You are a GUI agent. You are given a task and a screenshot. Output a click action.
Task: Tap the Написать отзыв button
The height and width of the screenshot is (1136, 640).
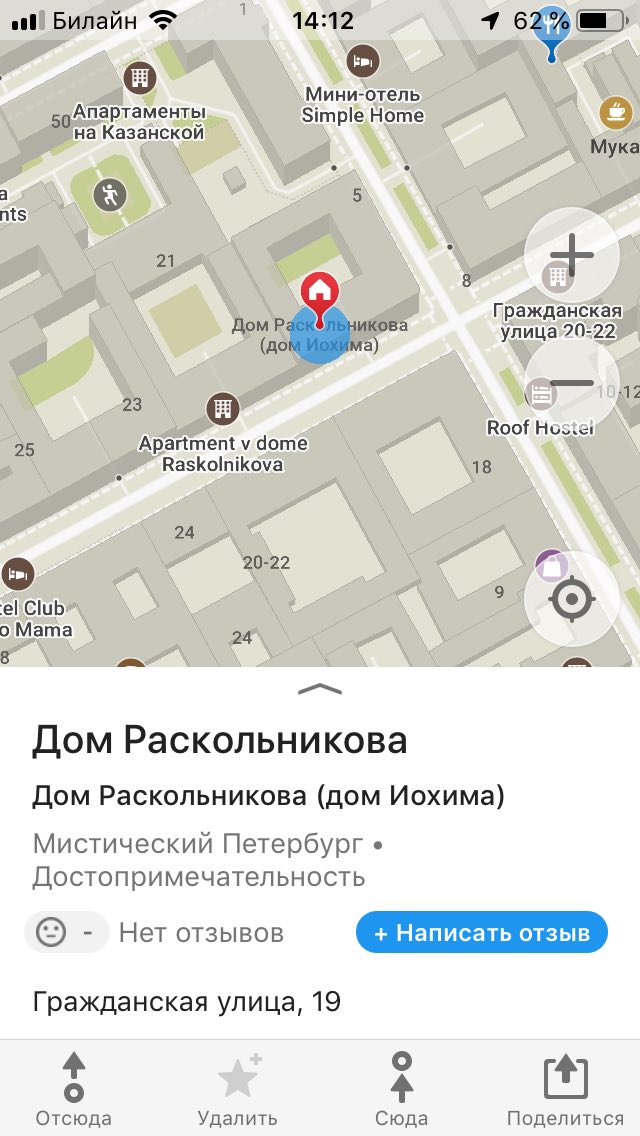481,933
